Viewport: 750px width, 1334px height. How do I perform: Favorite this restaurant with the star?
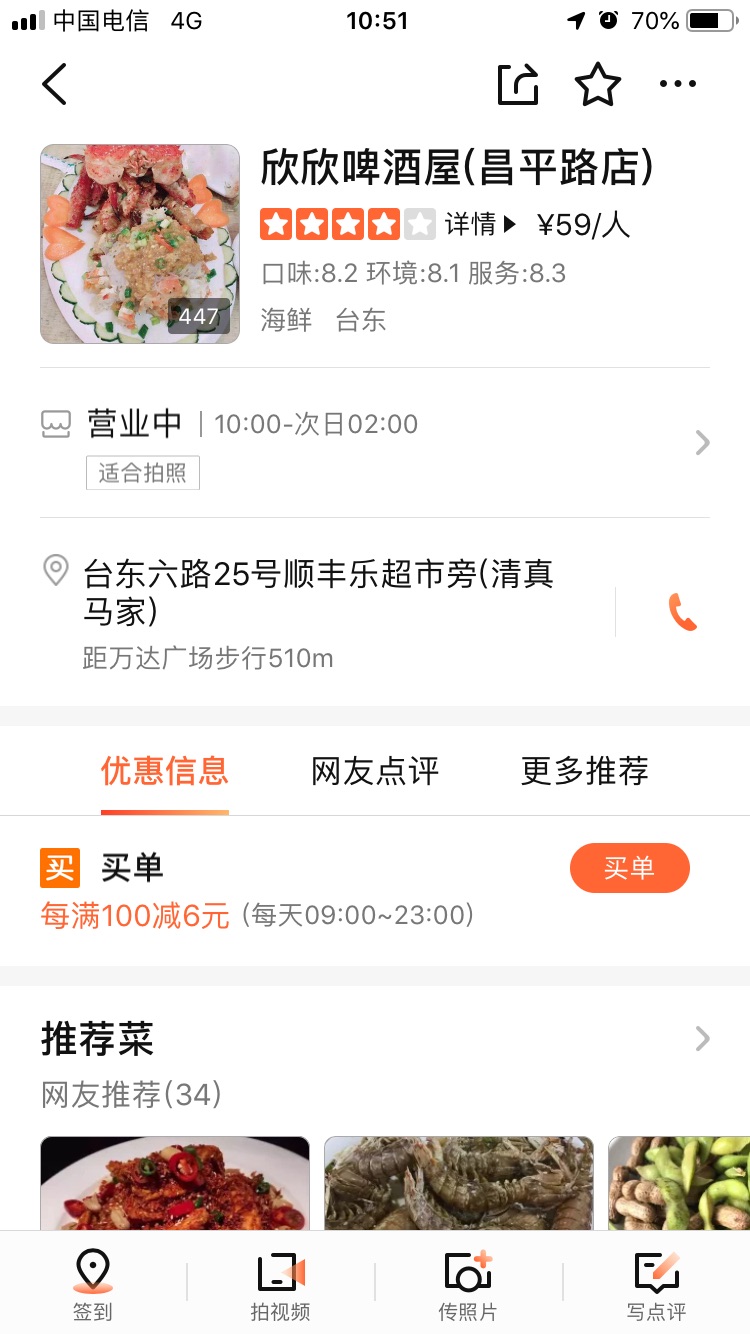click(x=598, y=84)
